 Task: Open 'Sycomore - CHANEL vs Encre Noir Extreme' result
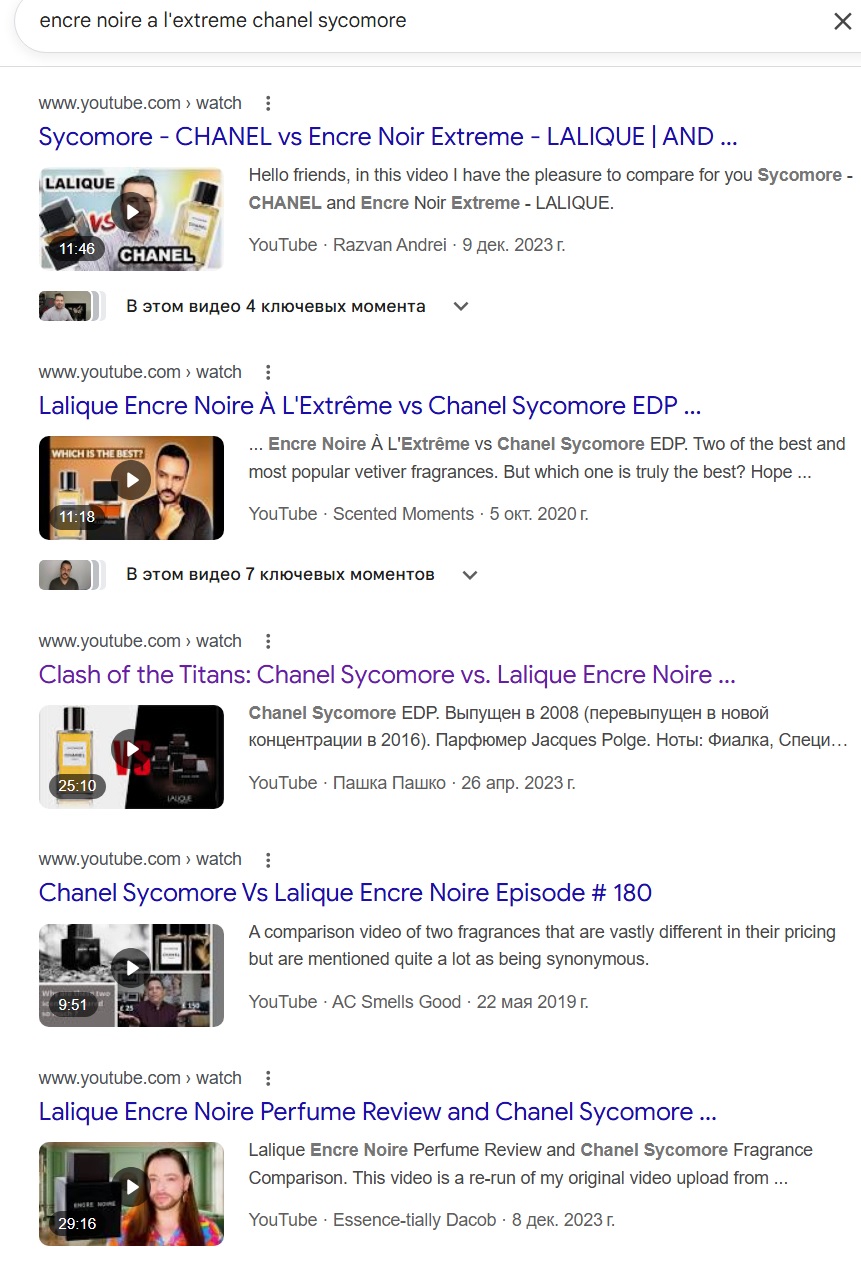click(x=388, y=137)
